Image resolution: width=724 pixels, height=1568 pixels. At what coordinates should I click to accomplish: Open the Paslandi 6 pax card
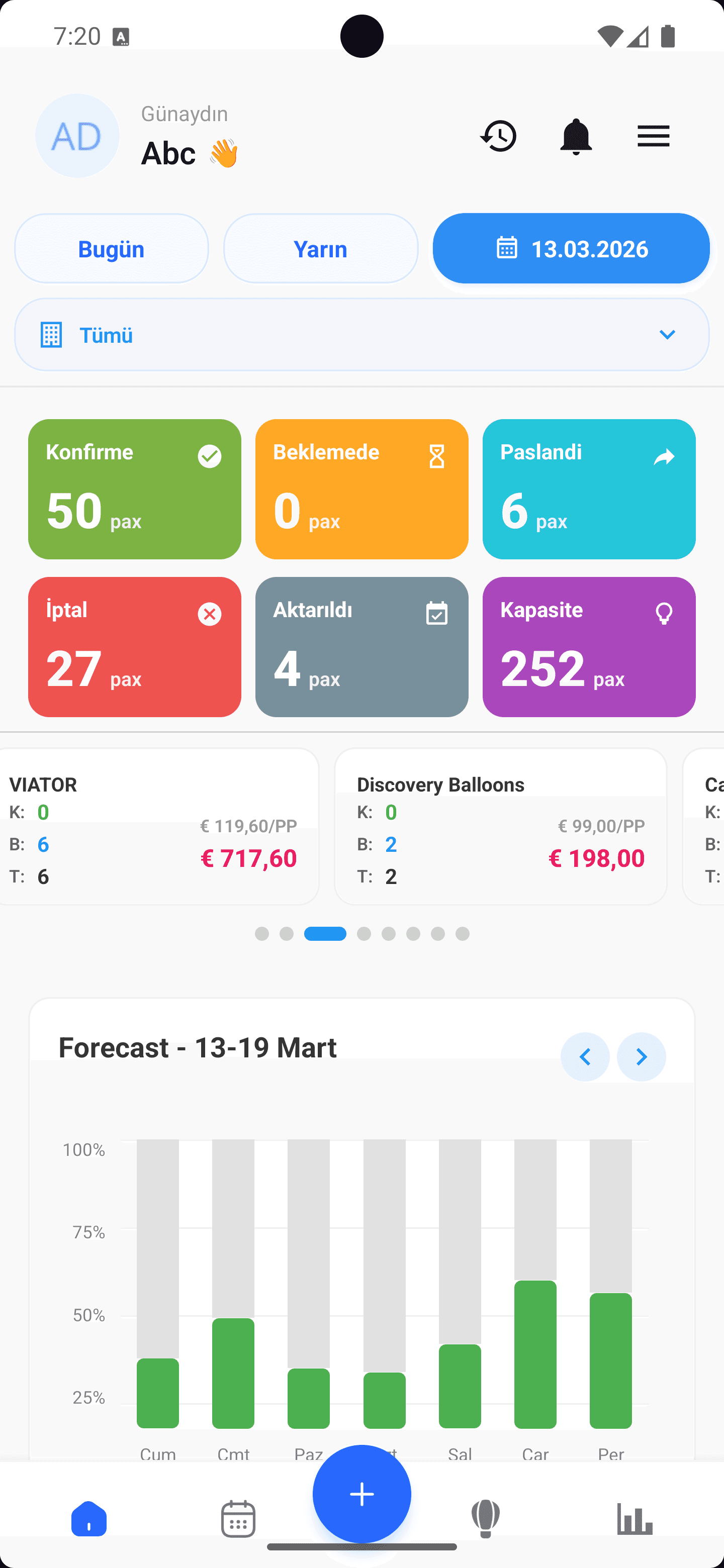pos(589,489)
